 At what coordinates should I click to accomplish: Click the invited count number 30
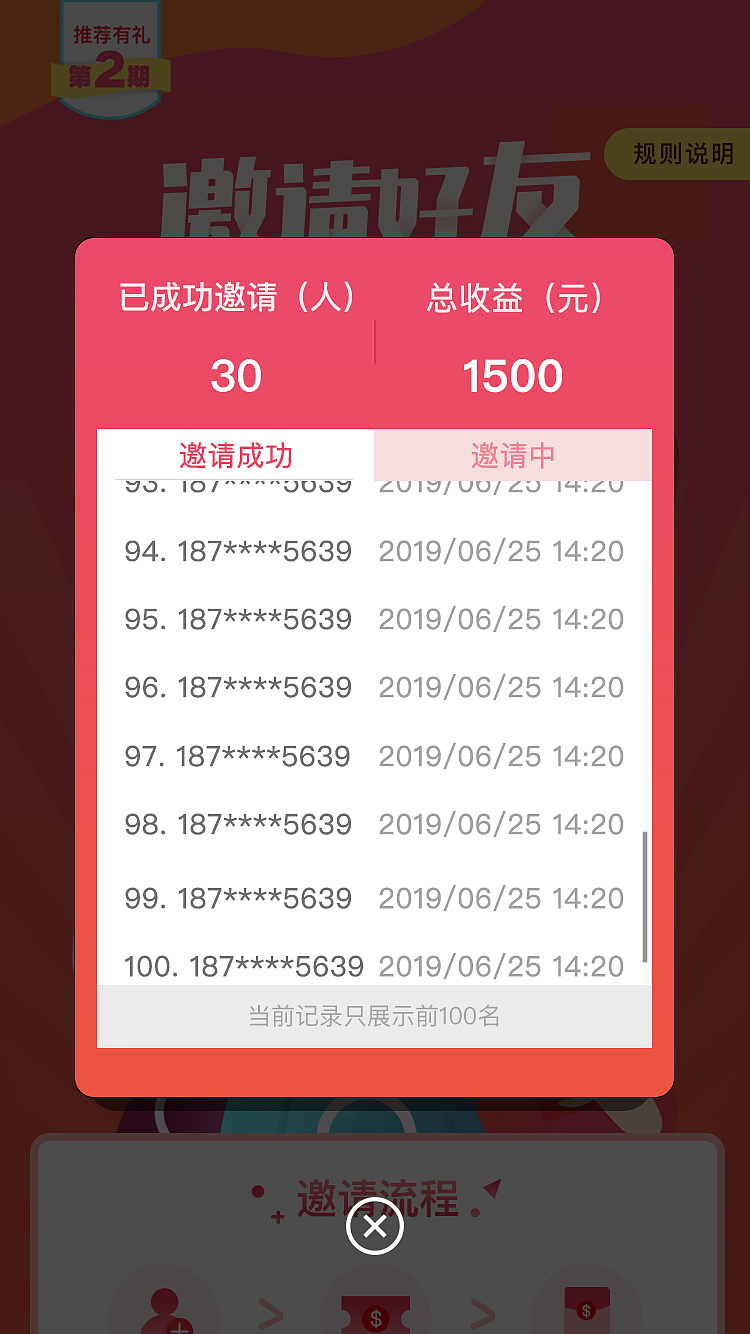point(236,375)
